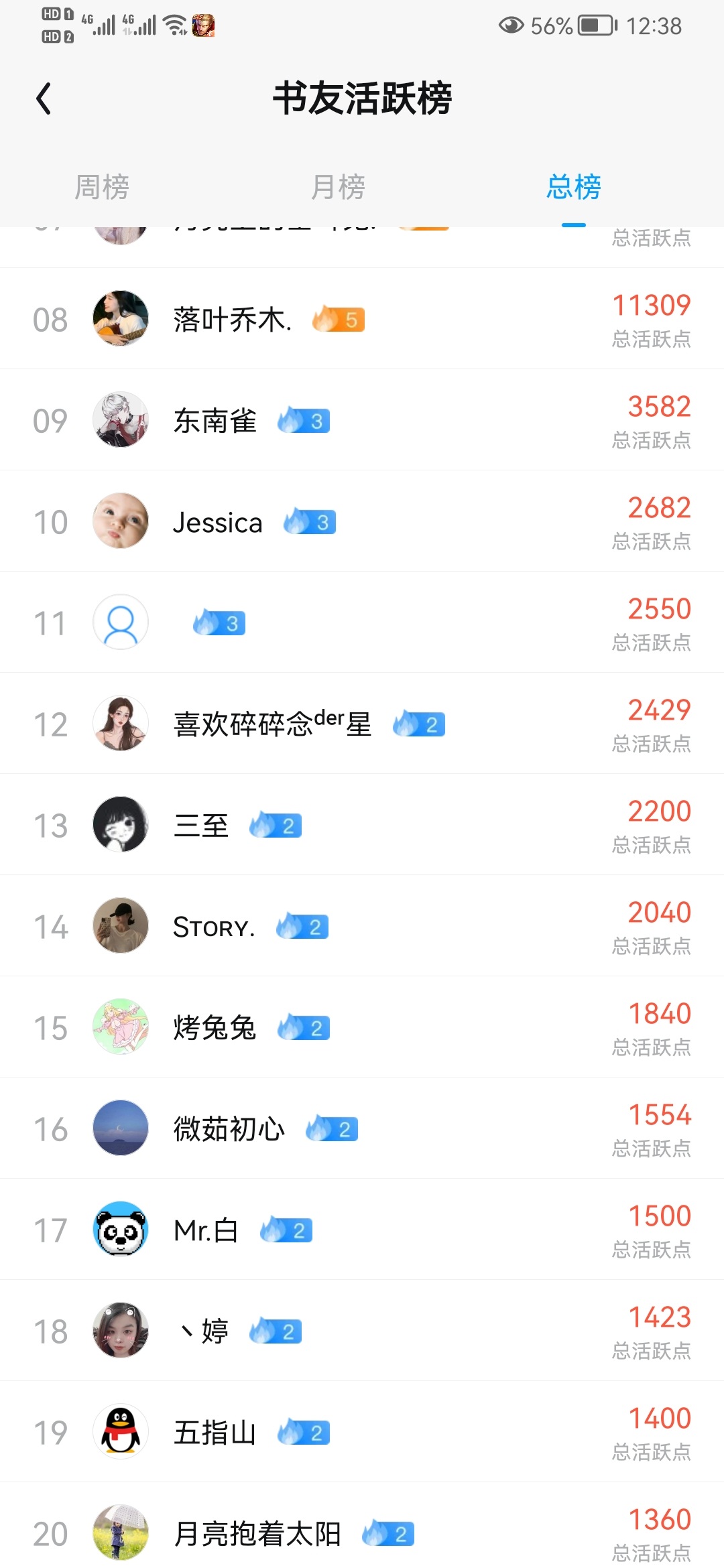Switch to the 月榜 tab

339,187
